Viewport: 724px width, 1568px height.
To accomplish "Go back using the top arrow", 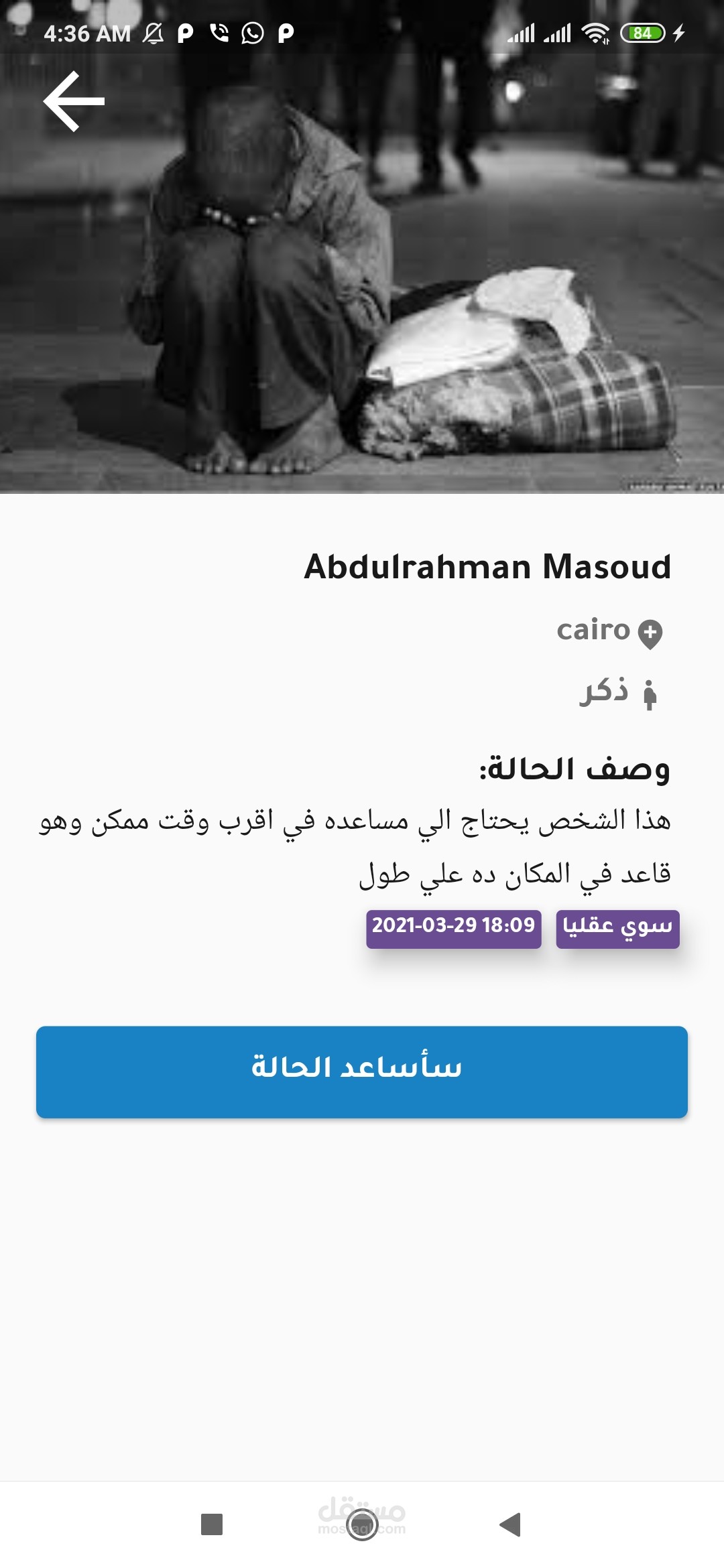I will [x=74, y=101].
